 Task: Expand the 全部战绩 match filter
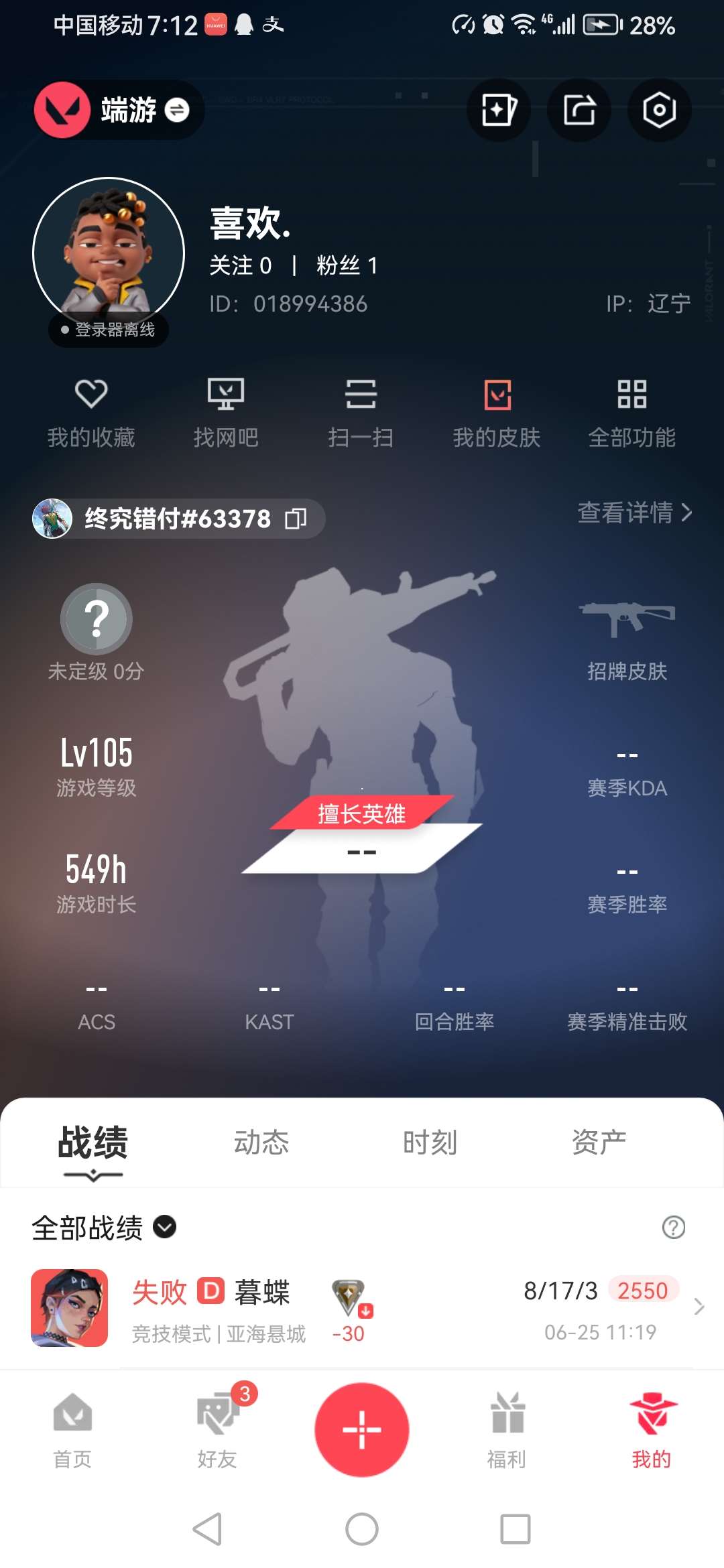coord(104,1228)
